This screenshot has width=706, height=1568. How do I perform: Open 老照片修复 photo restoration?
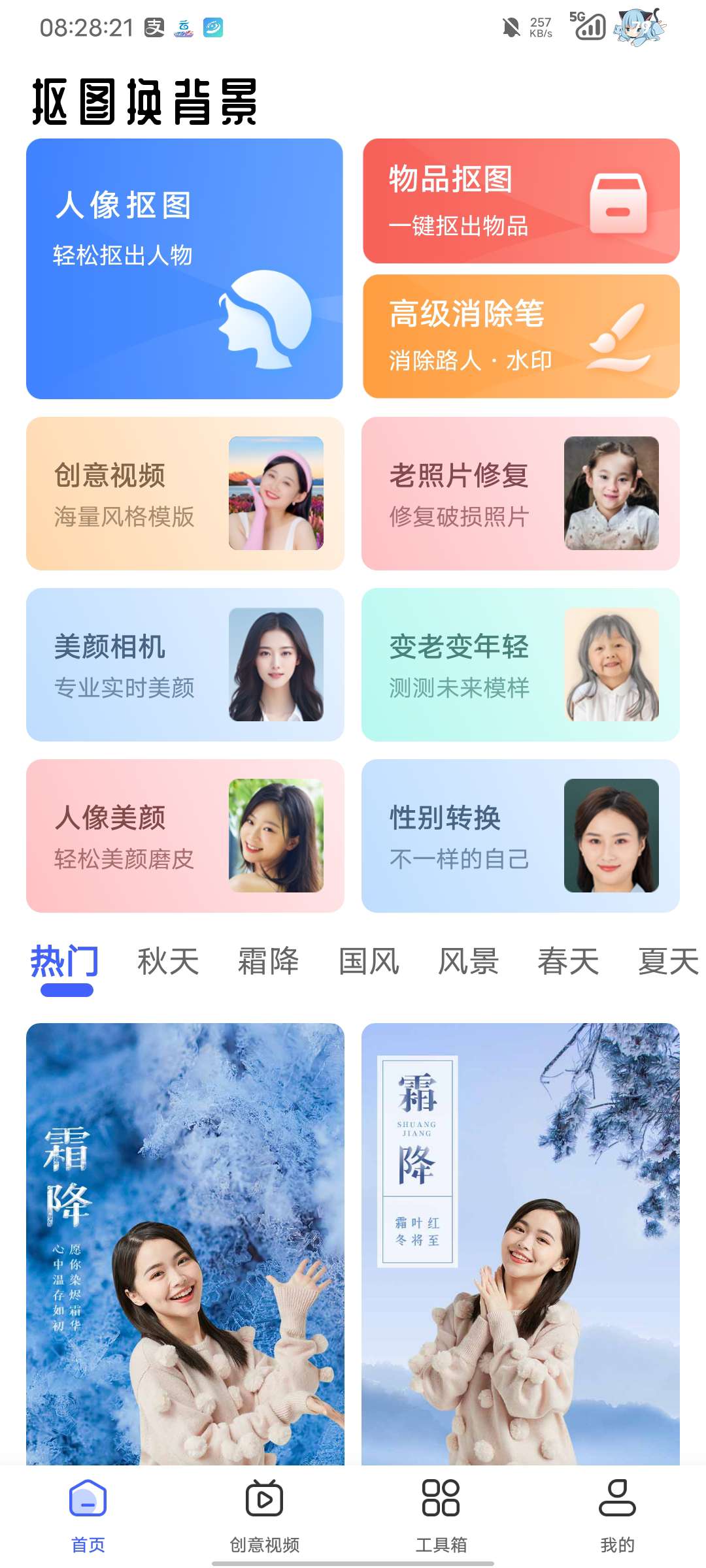520,494
